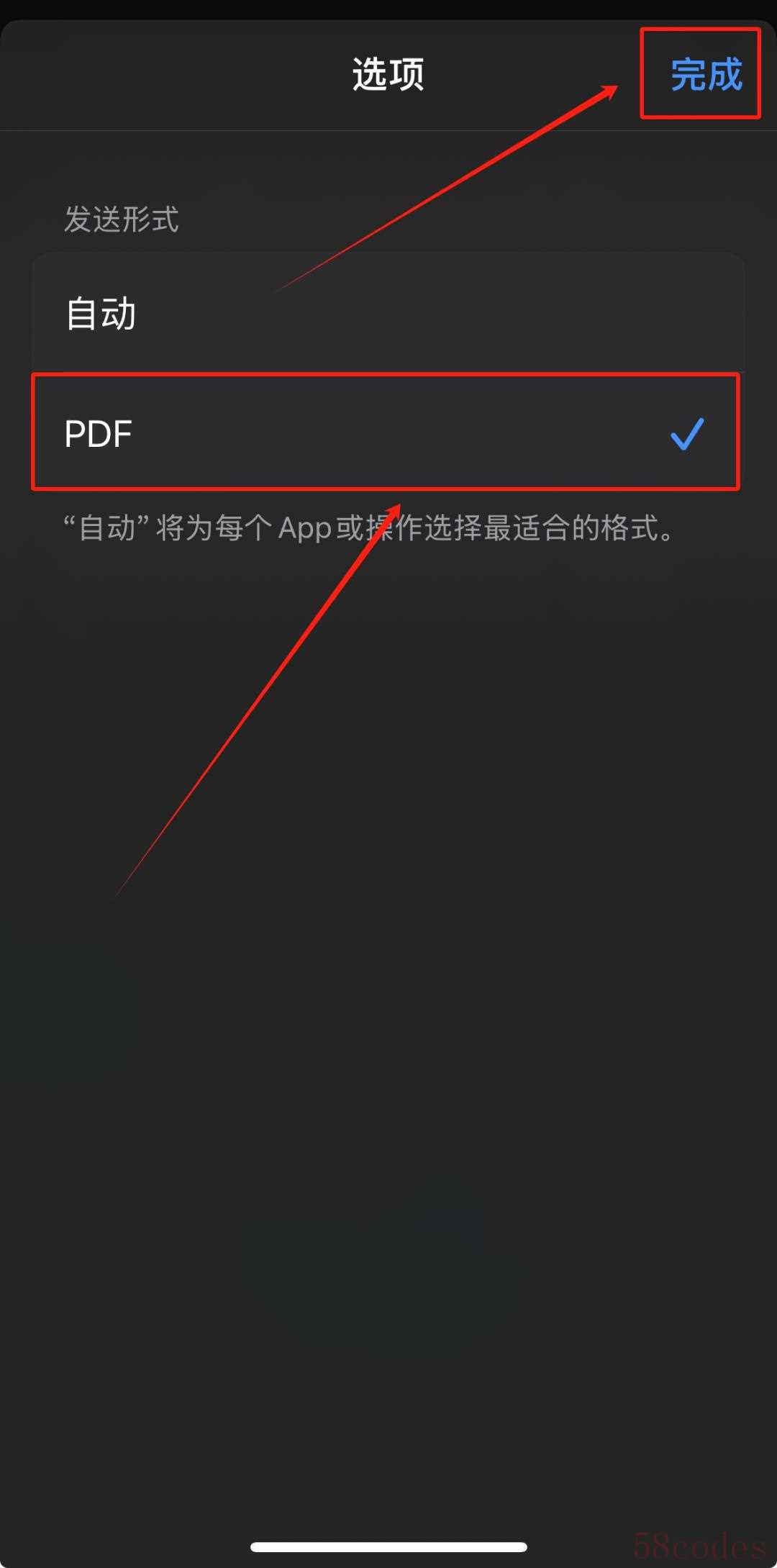777x1568 pixels.
Task: Select 自动 as the send format
Action: point(387,313)
